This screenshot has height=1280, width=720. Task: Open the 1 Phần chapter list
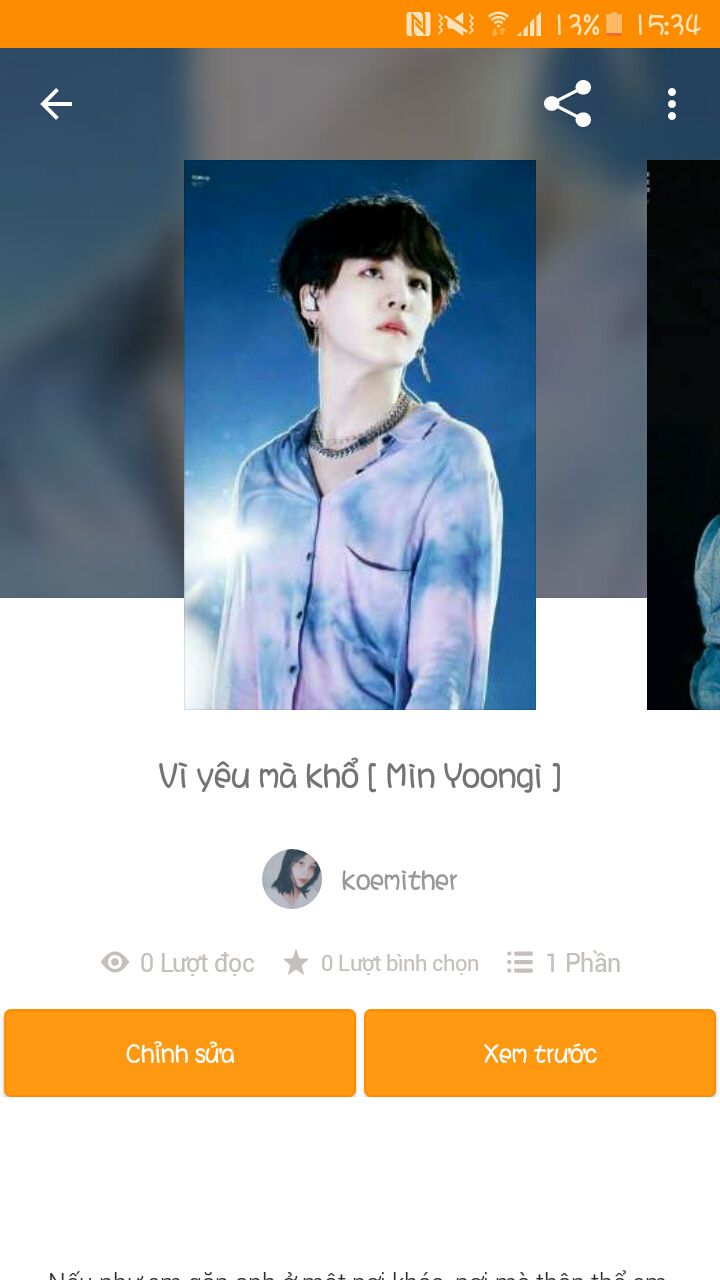tap(563, 963)
